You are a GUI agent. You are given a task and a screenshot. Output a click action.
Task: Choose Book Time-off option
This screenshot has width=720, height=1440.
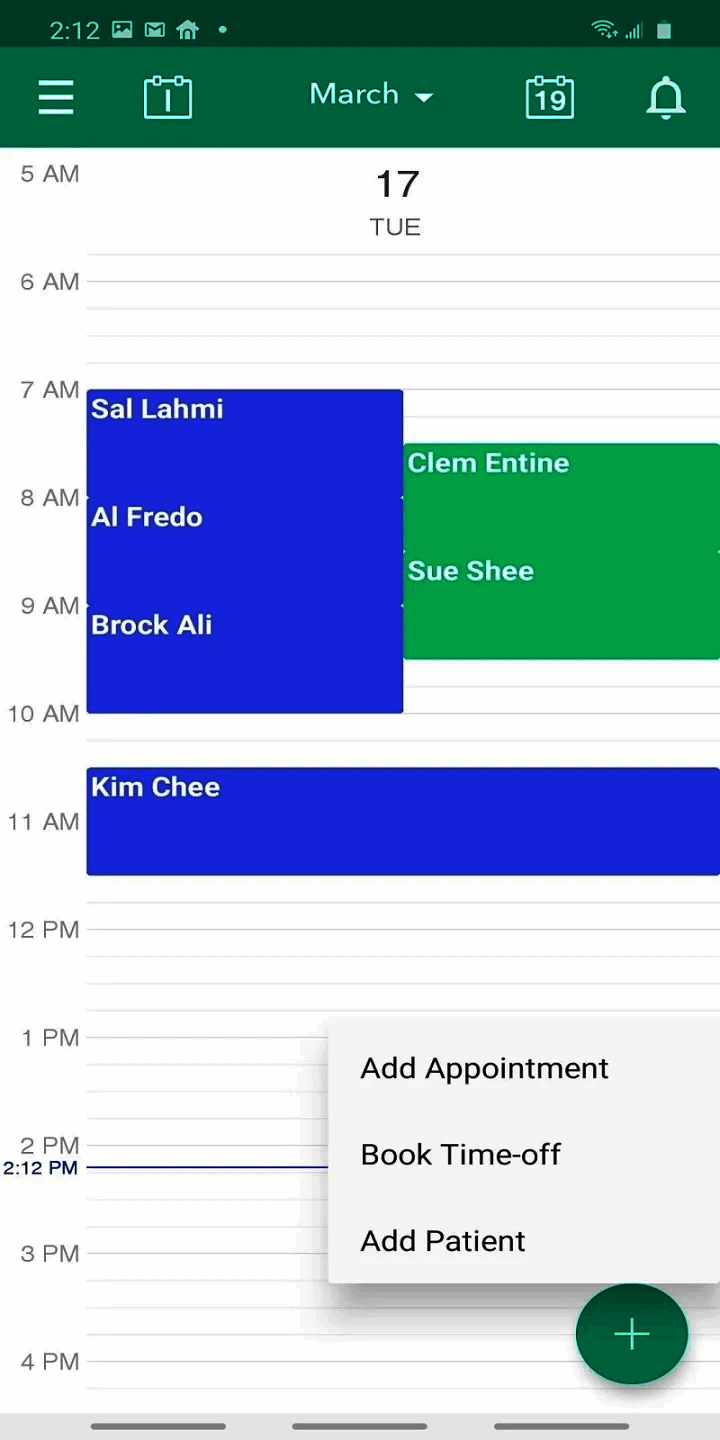(x=460, y=1154)
